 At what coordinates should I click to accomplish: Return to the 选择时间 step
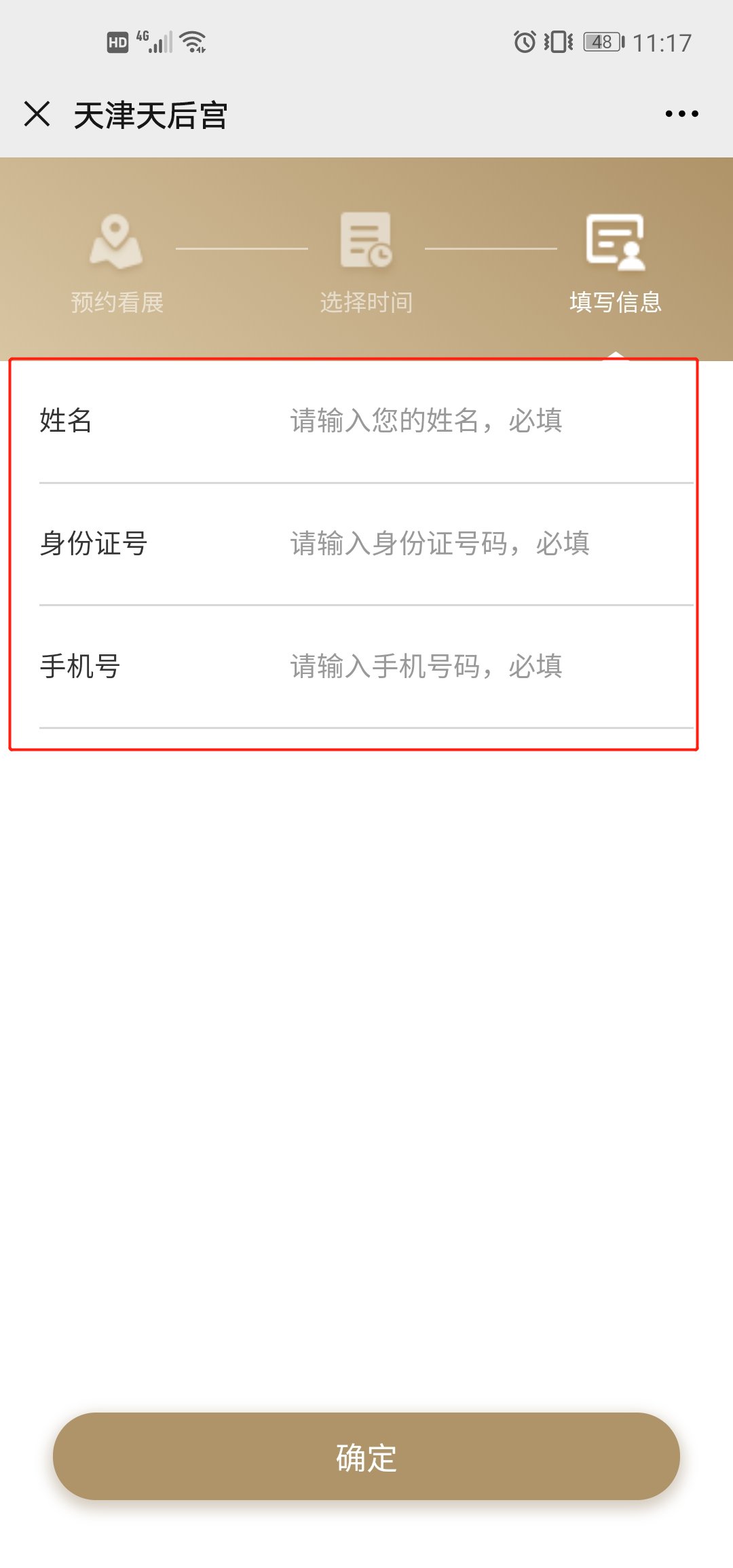click(366, 263)
